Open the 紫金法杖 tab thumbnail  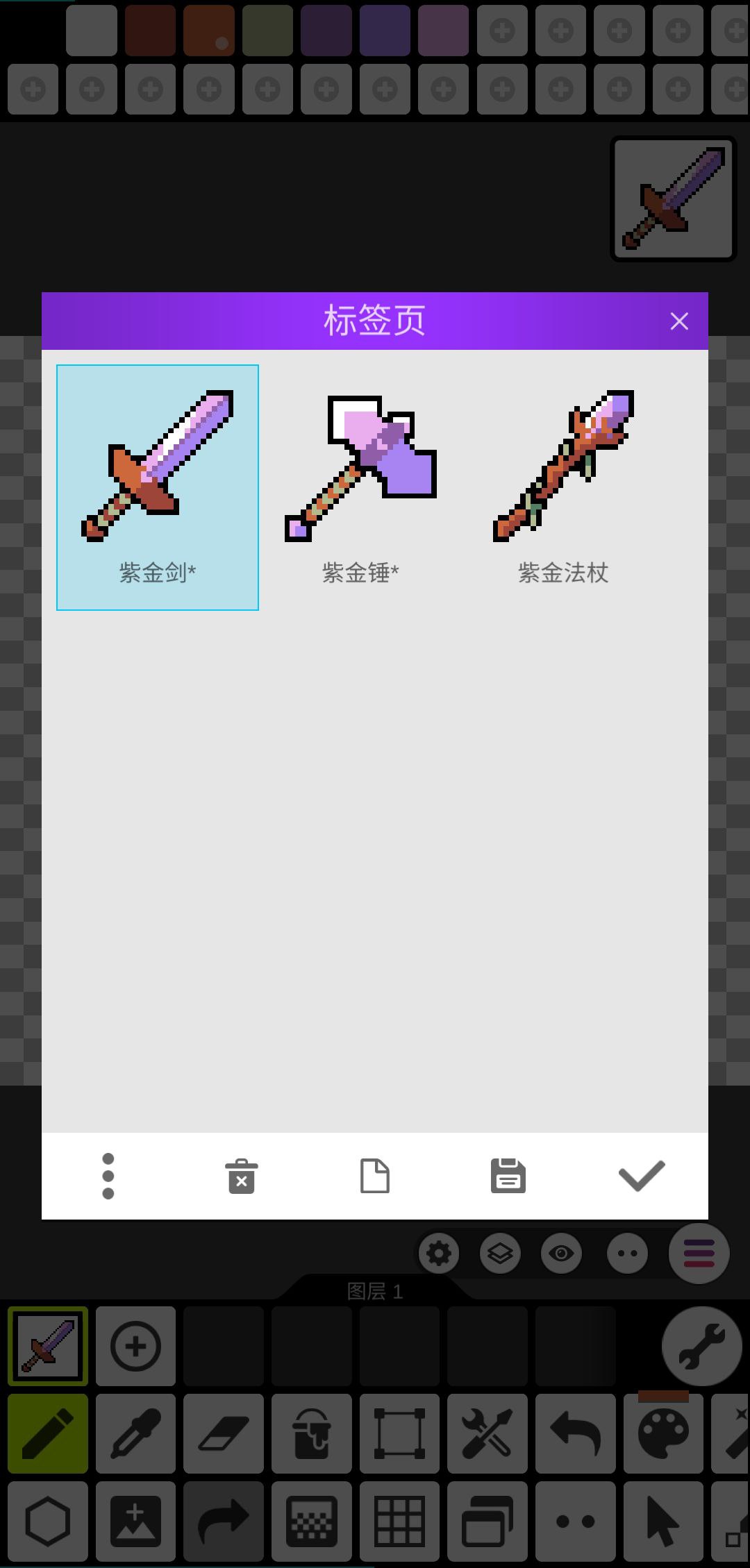pyautogui.click(x=563, y=487)
